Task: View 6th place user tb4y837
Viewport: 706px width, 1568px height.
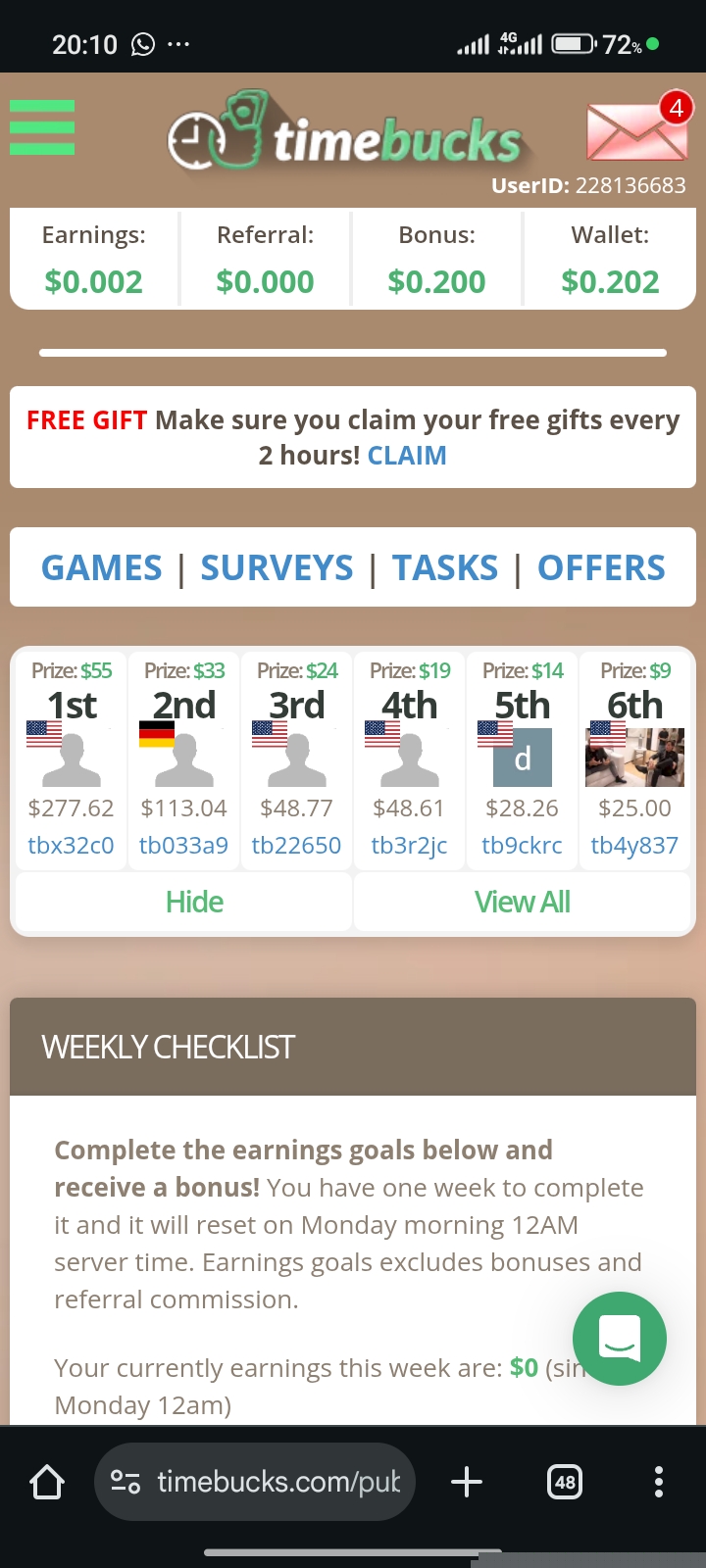Action: click(634, 845)
